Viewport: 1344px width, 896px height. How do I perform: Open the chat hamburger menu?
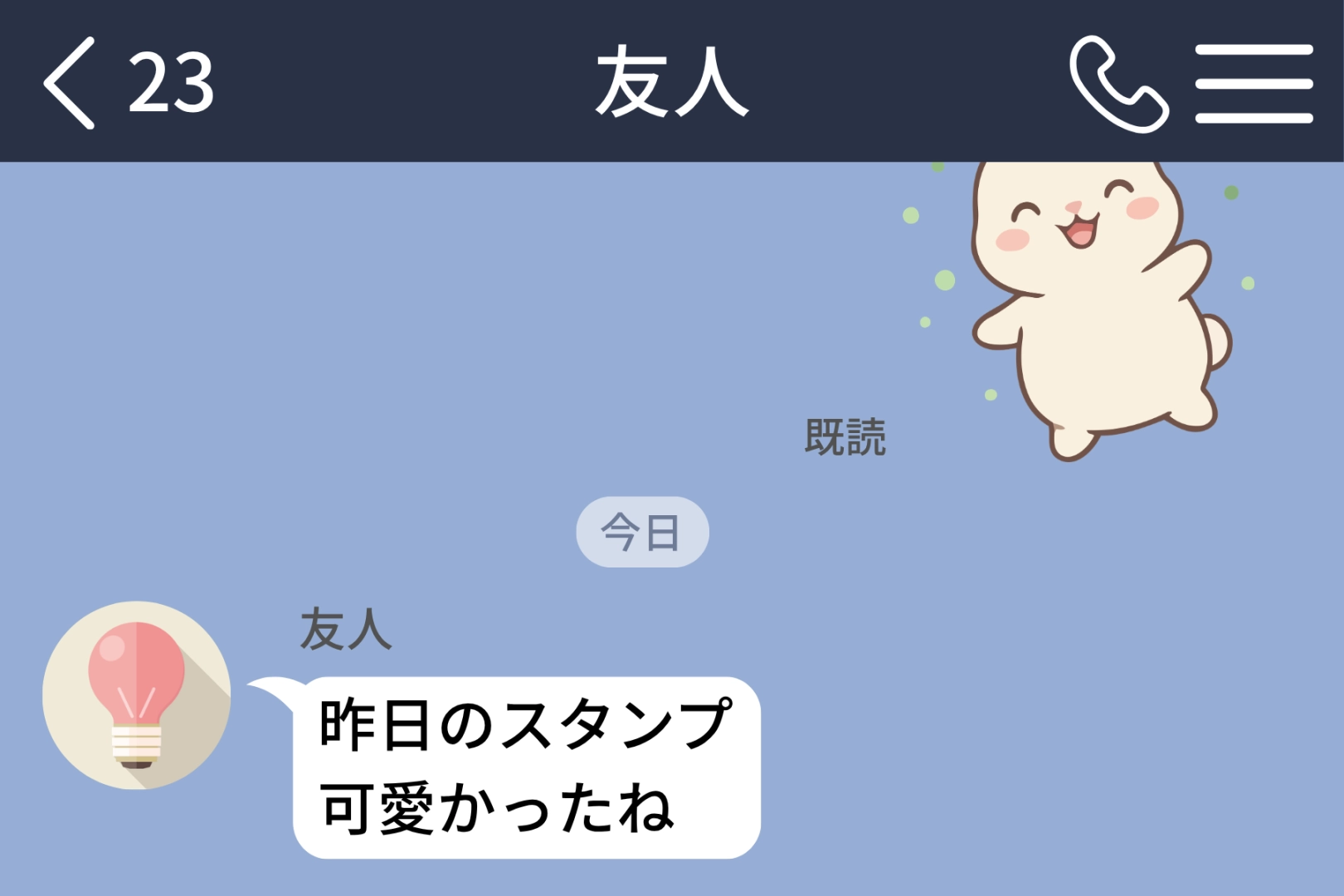pos(1253,83)
